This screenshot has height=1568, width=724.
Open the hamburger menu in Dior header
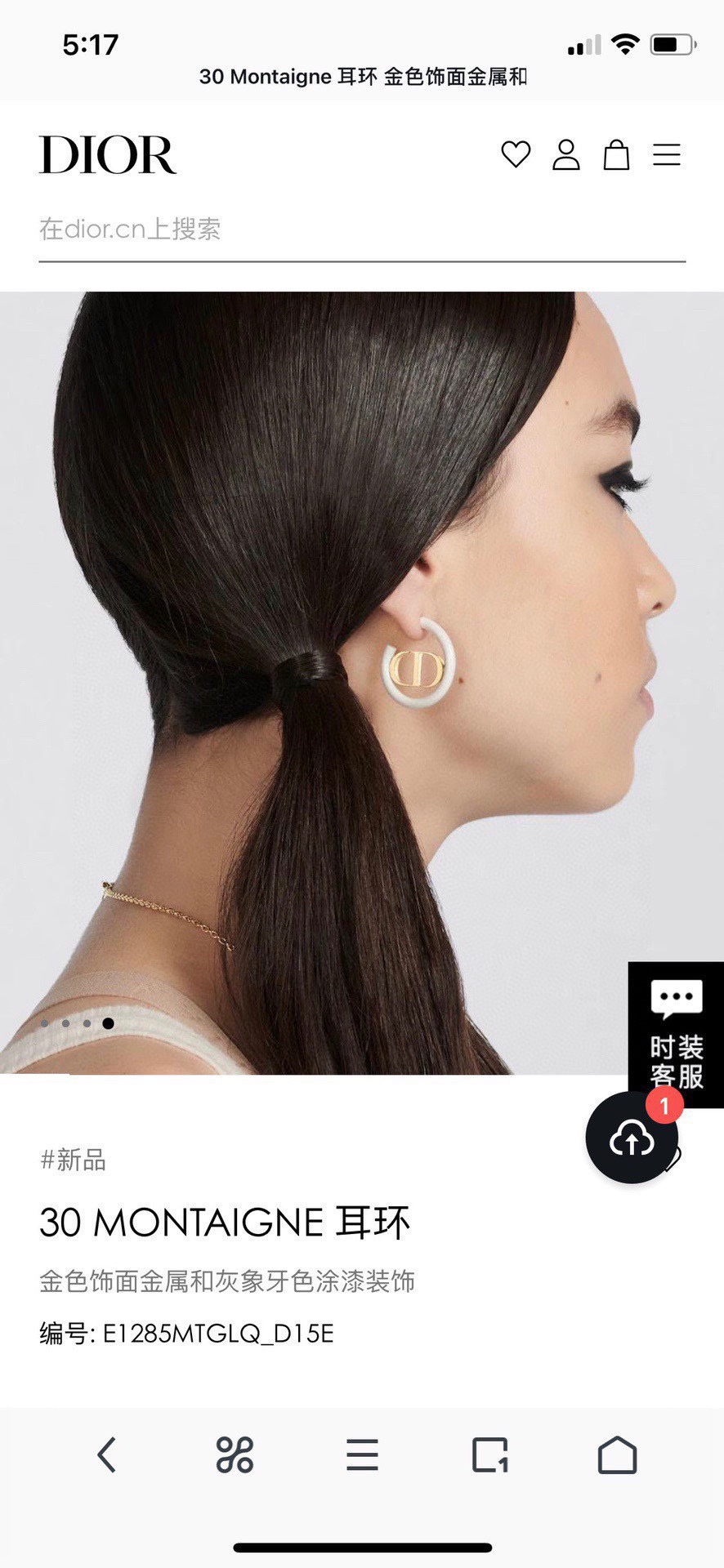667,154
